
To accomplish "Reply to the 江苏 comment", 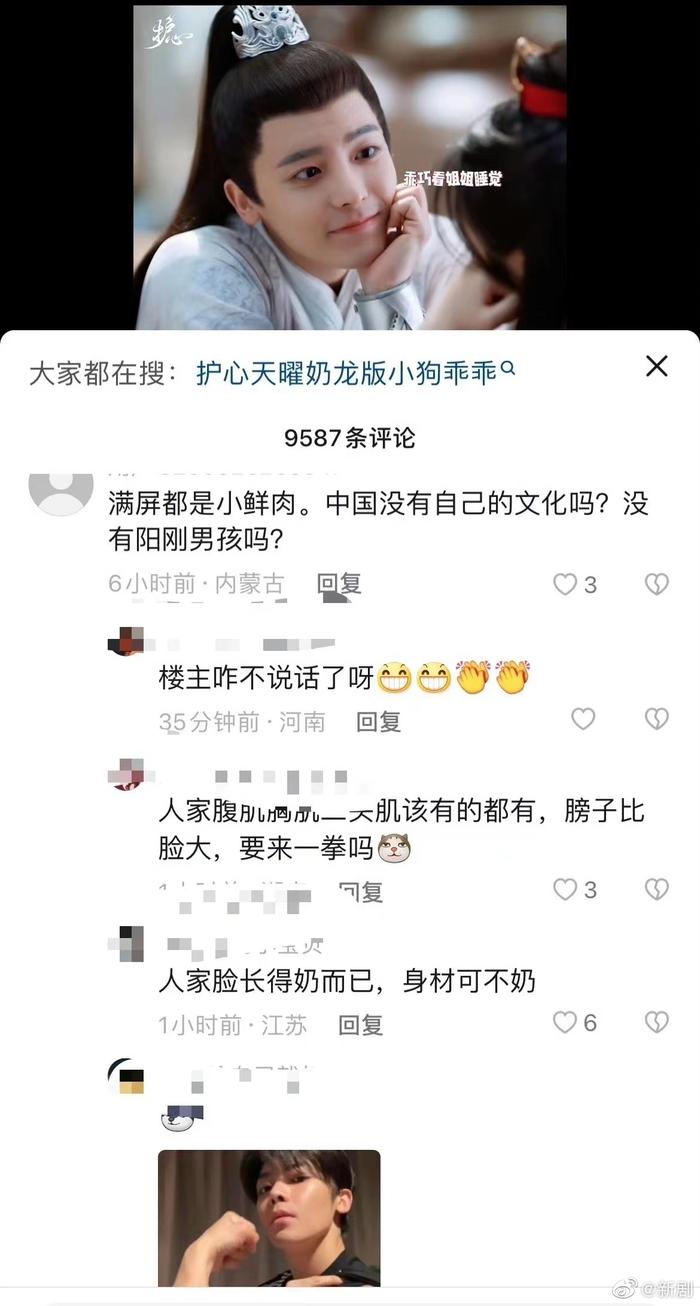I will coord(361,1024).
